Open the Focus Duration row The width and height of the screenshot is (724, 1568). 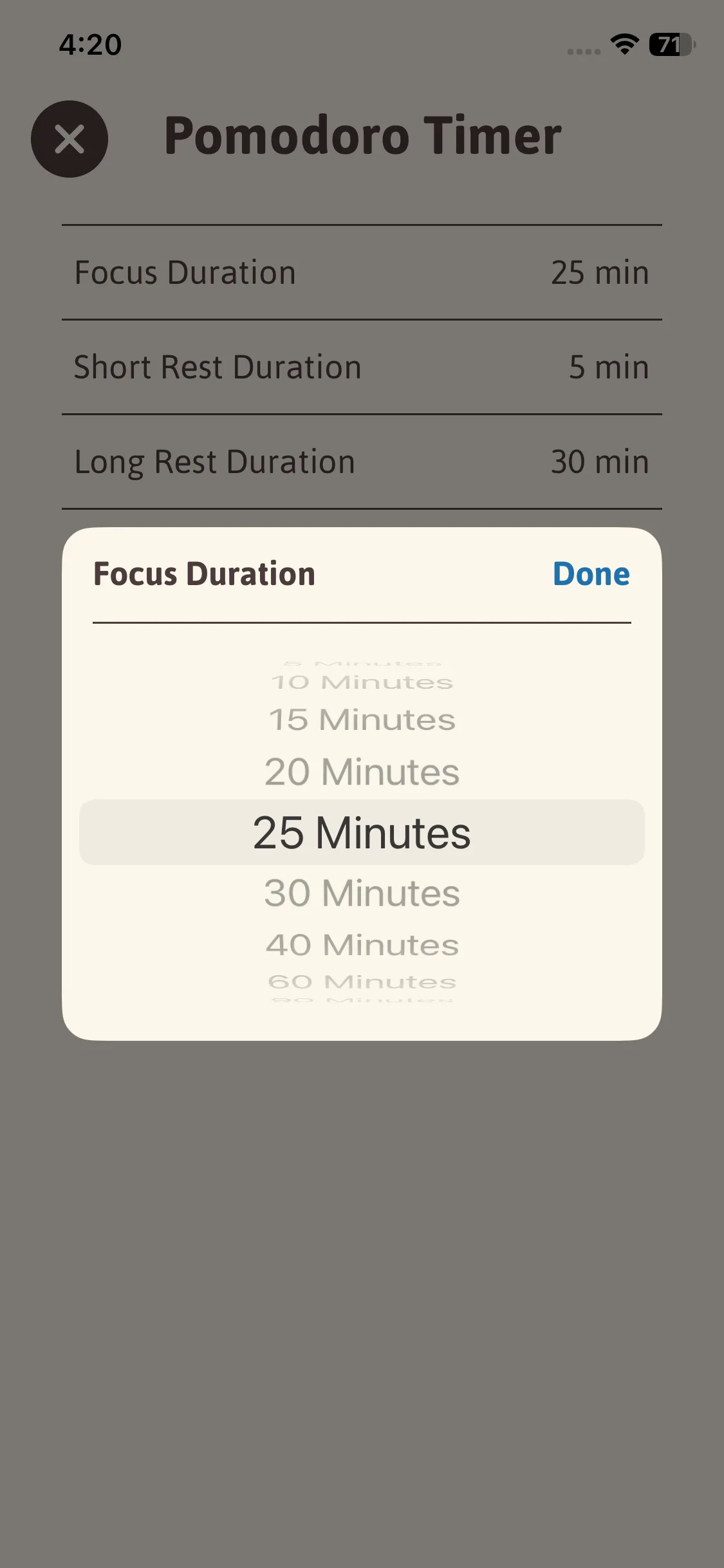[x=362, y=272]
